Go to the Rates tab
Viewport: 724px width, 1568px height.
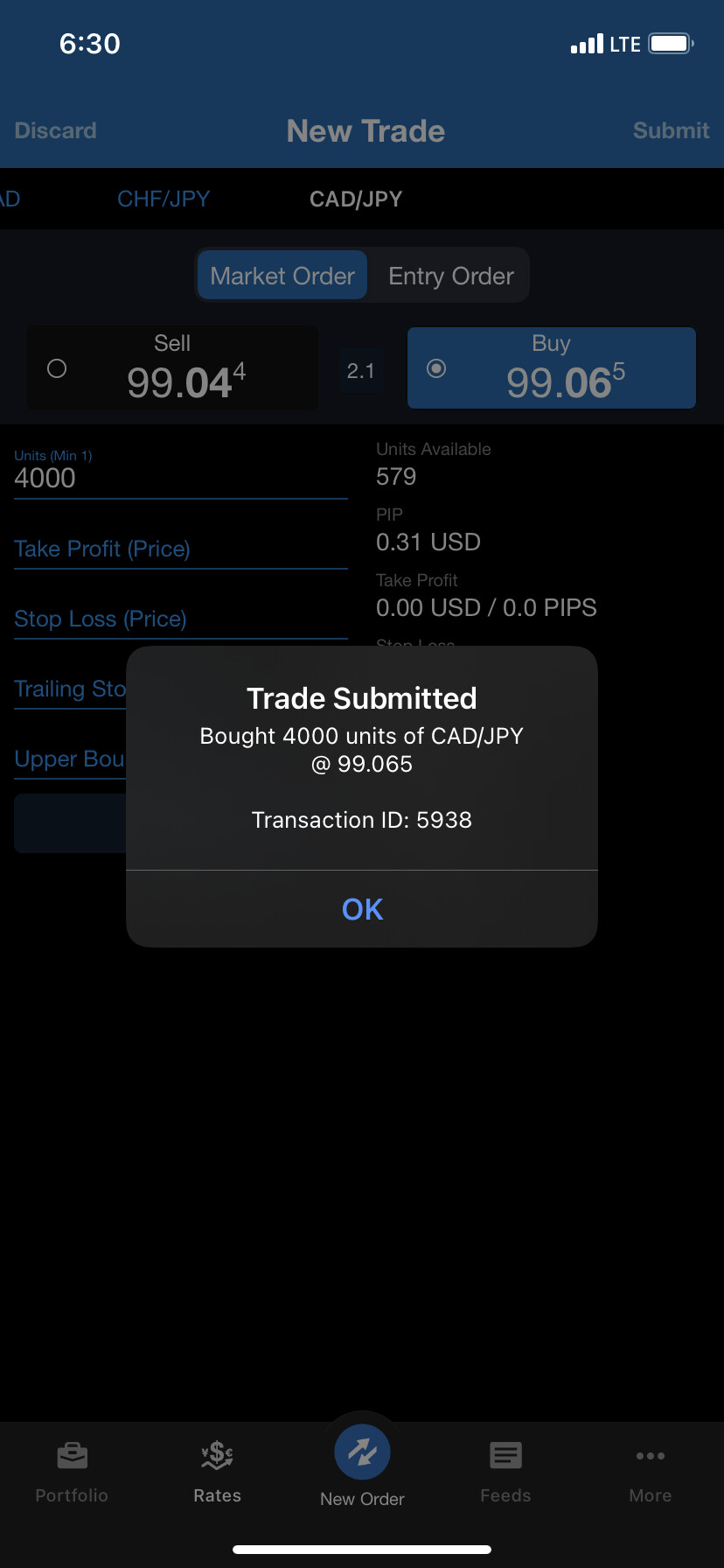[217, 1473]
